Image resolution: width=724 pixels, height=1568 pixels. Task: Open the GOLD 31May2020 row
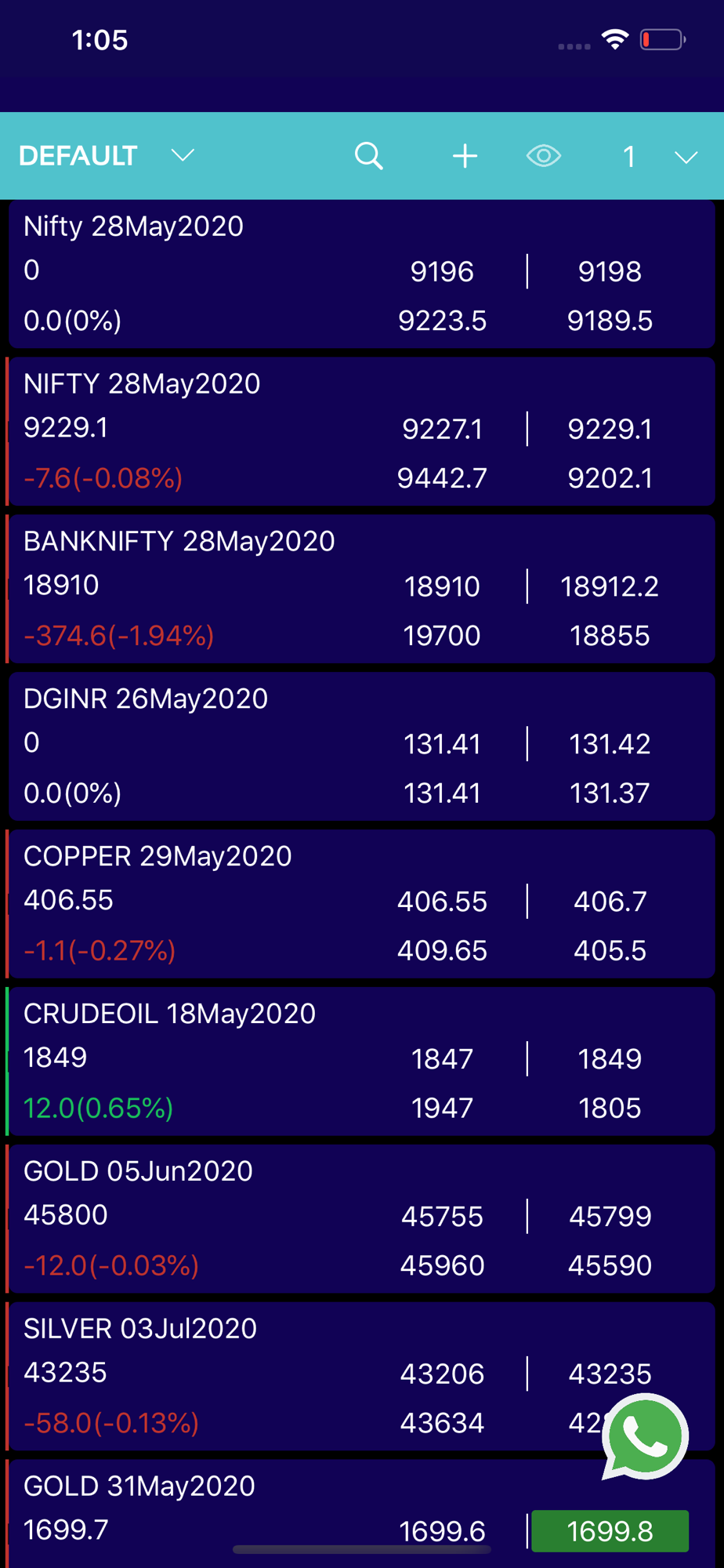click(361, 1514)
